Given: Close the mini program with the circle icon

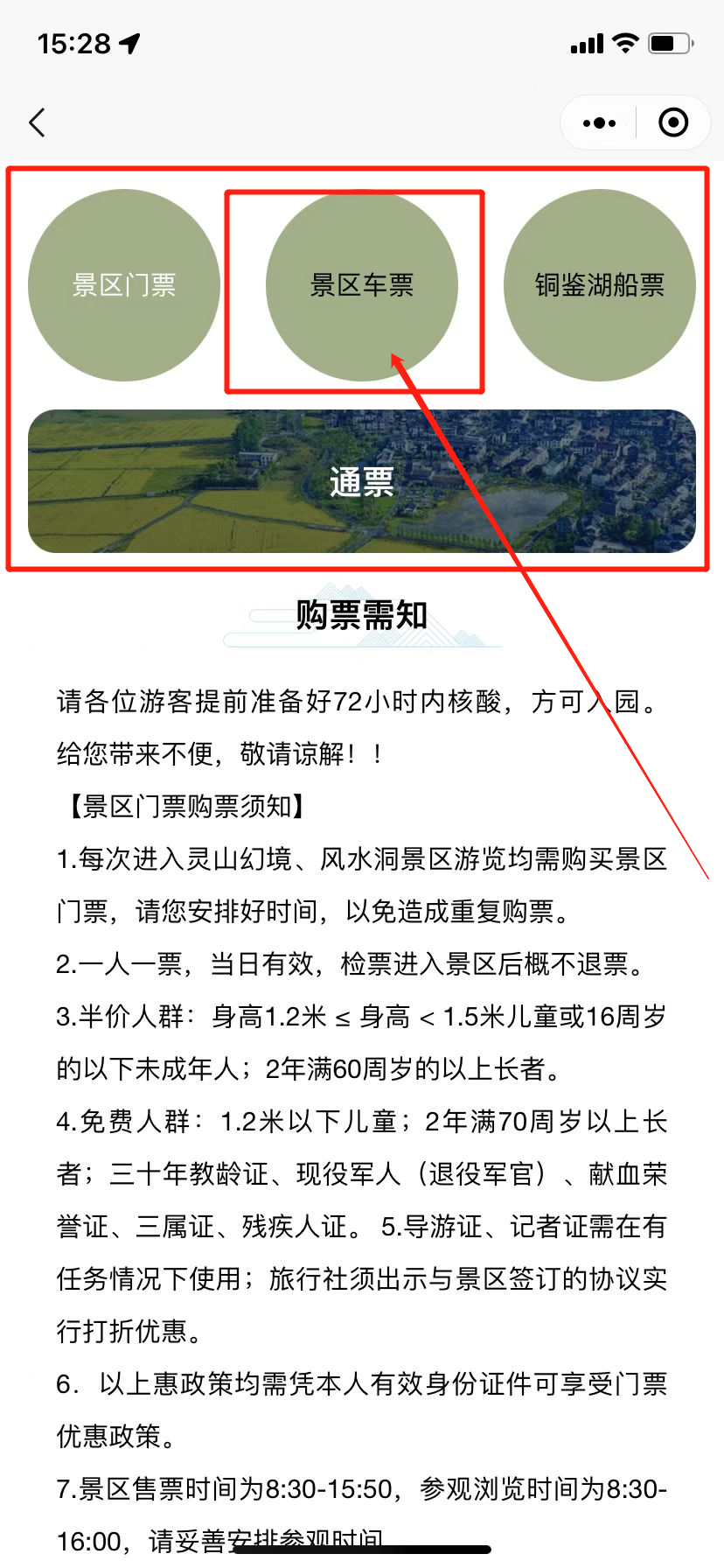Looking at the screenshot, I should click(x=672, y=123).
